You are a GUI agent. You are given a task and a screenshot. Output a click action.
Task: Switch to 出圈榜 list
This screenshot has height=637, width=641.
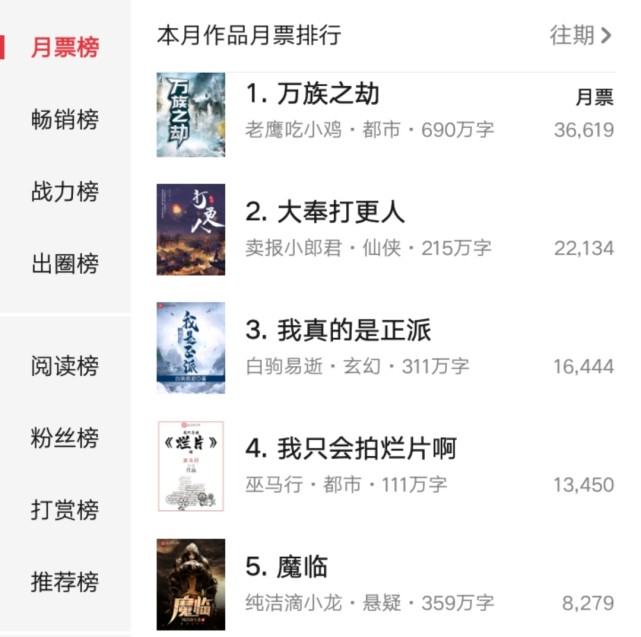65,265
